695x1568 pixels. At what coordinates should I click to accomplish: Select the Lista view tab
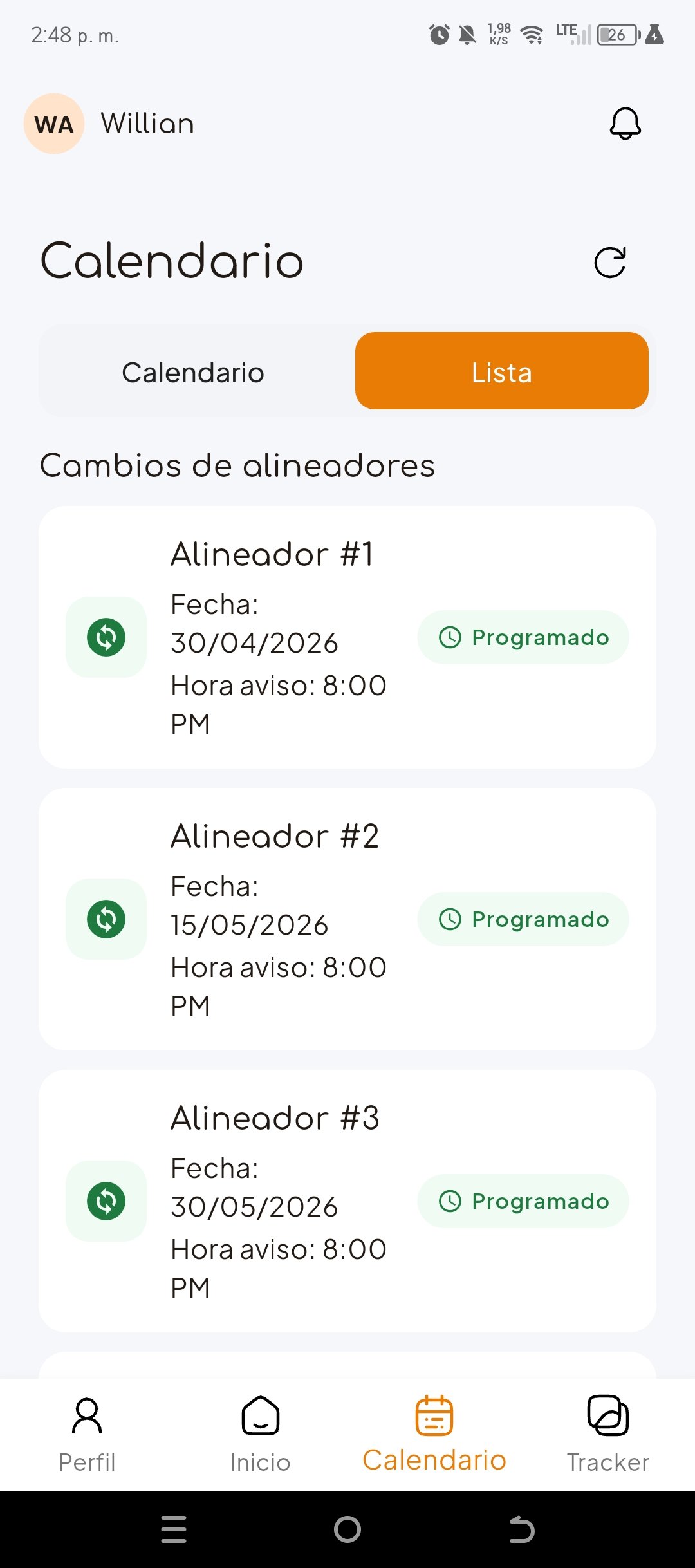click(x=501, y=371)
